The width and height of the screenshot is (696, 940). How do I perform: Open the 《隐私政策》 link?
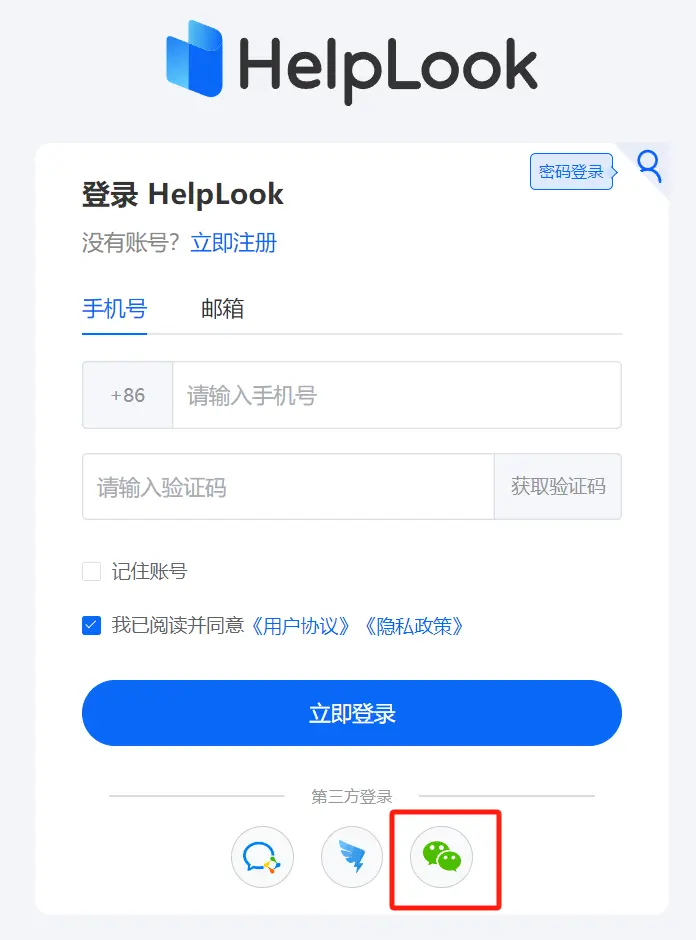point(413,626)
